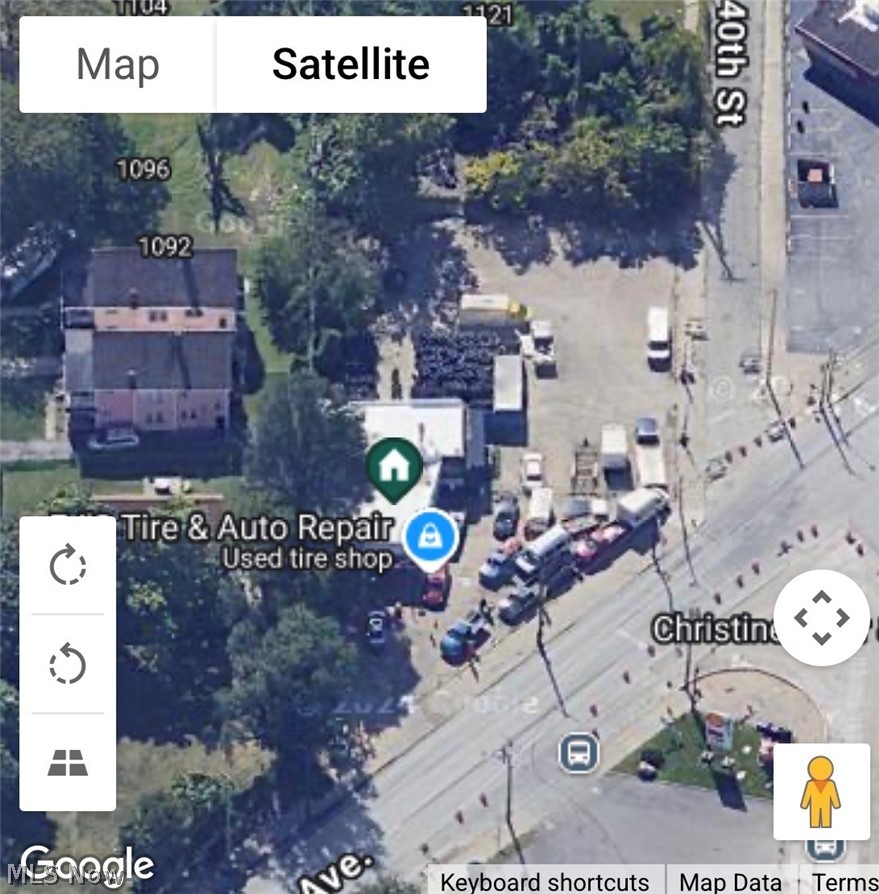The height and width of the screenshot is (894, 879).
Task: Select the Map tab
Action: (x=117, y=64)
